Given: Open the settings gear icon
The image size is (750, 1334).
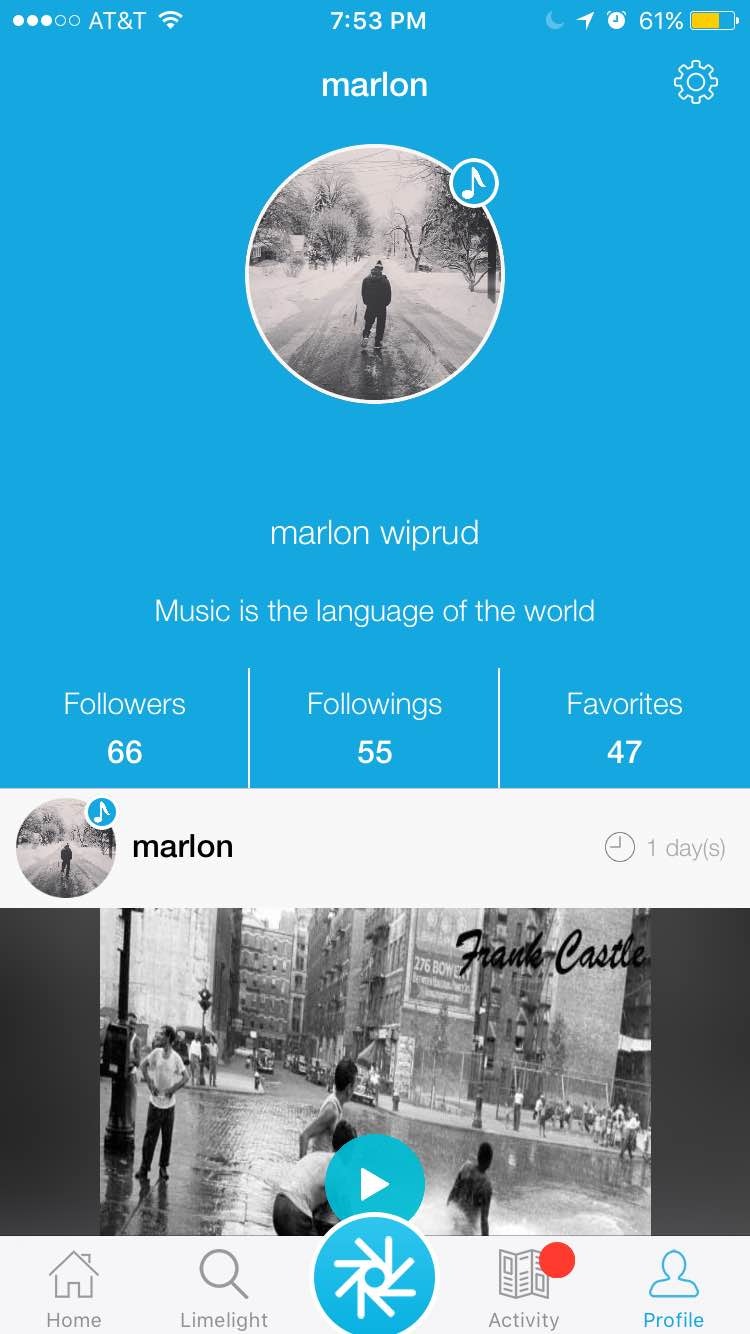Looking at the screenshot, I should coord(696,83).
